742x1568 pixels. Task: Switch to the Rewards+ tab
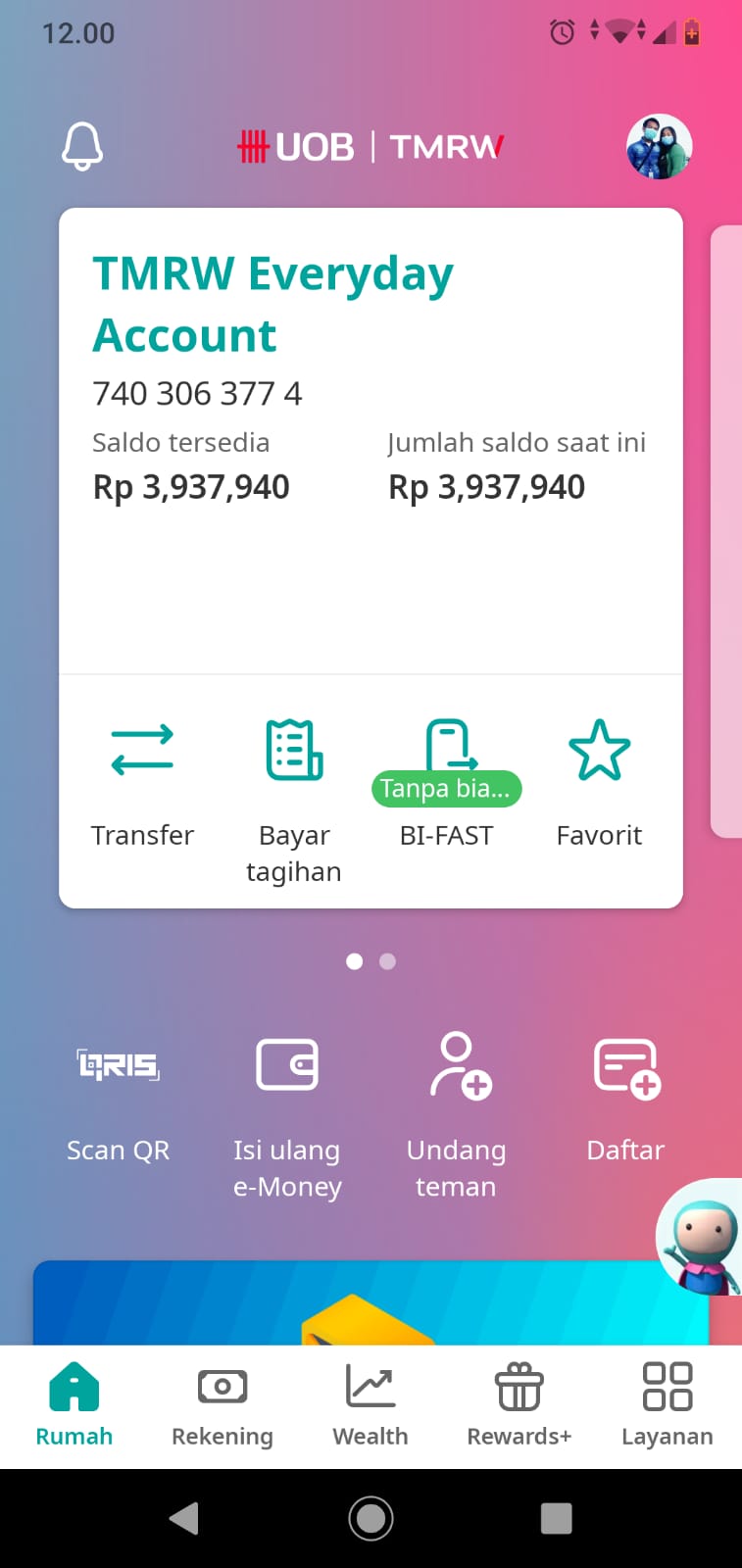519,1406
